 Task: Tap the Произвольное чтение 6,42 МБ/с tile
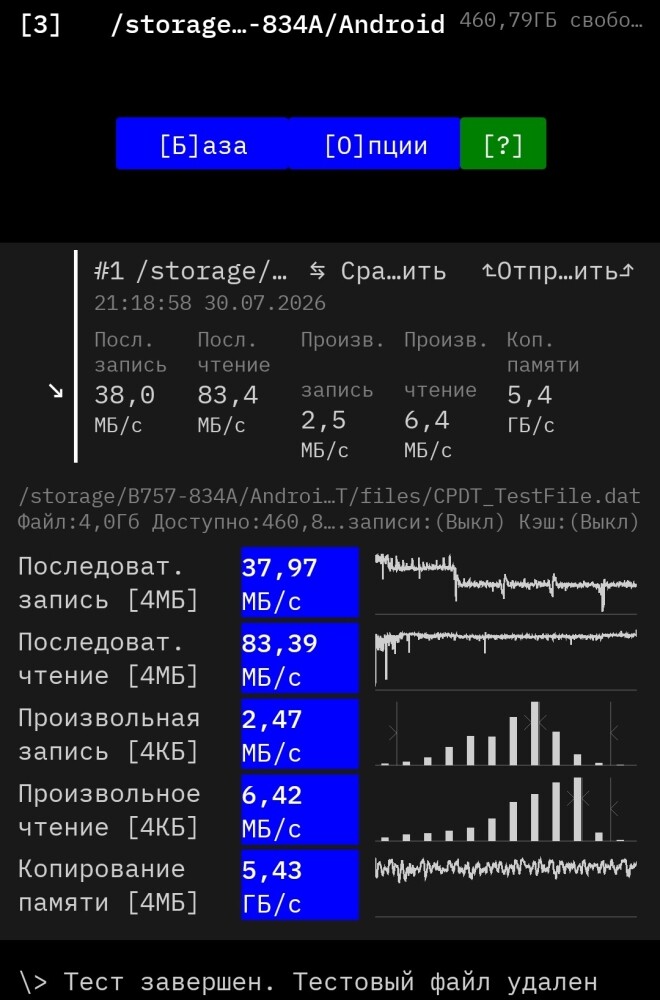tap(300, 810)
